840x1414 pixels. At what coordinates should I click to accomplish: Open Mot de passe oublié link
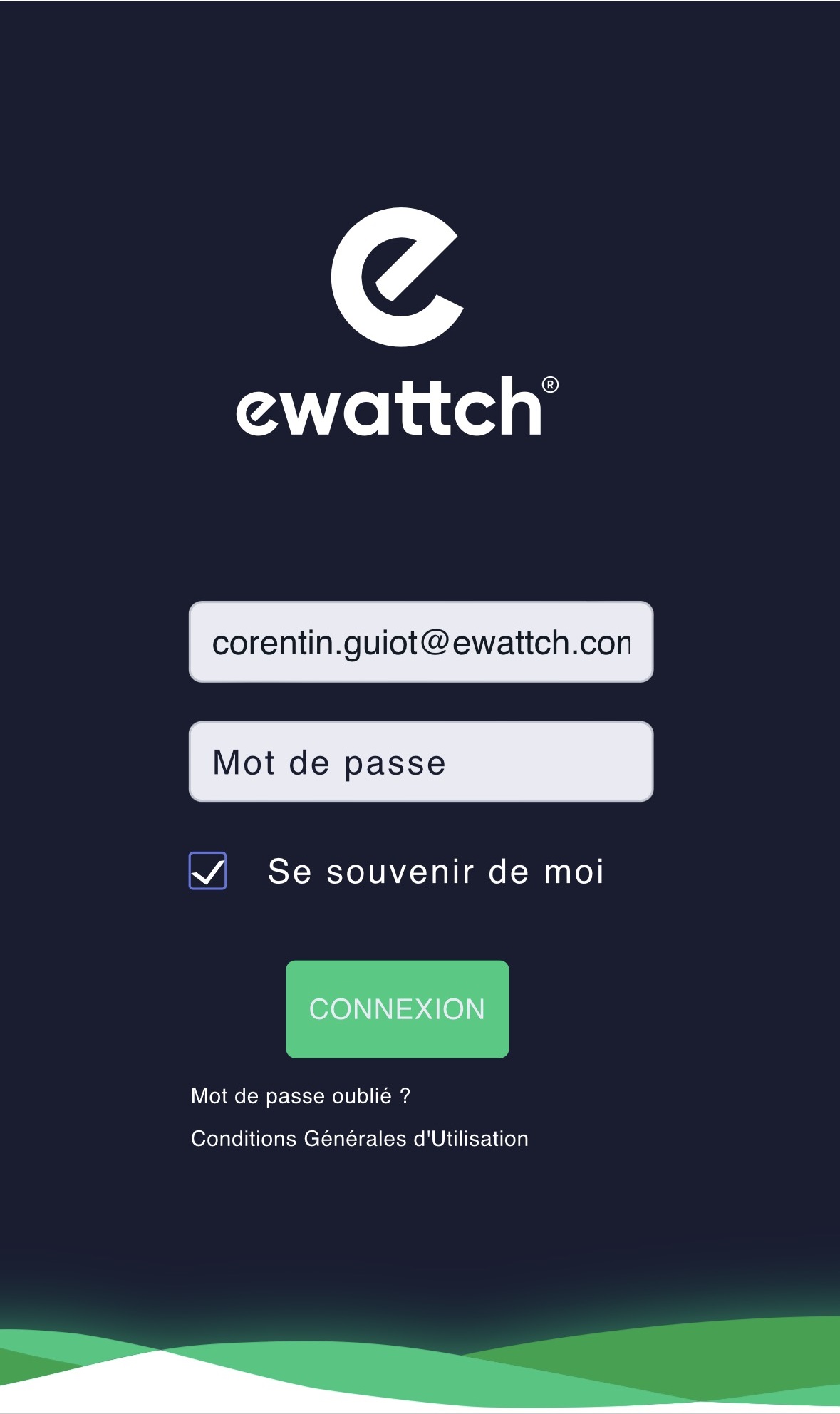point(300,1096)
